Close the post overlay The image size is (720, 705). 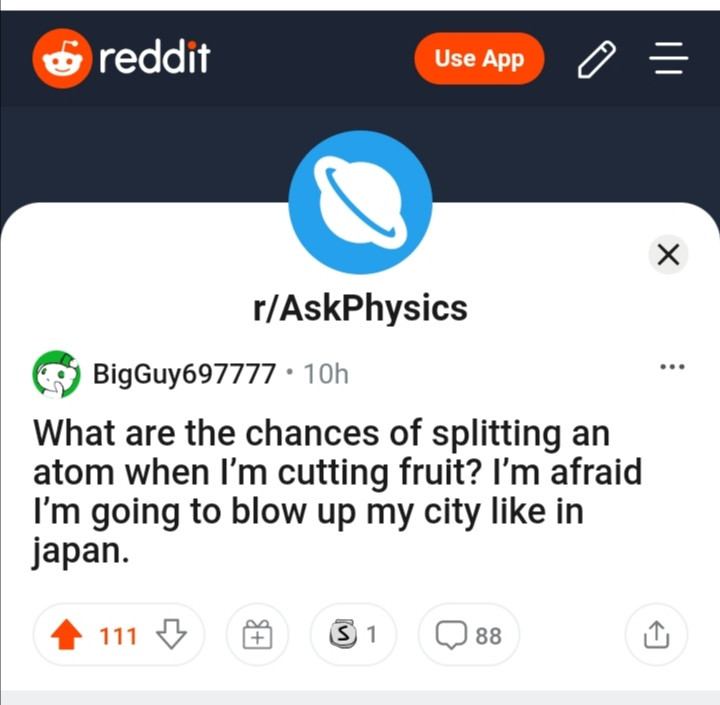[668, 255]
